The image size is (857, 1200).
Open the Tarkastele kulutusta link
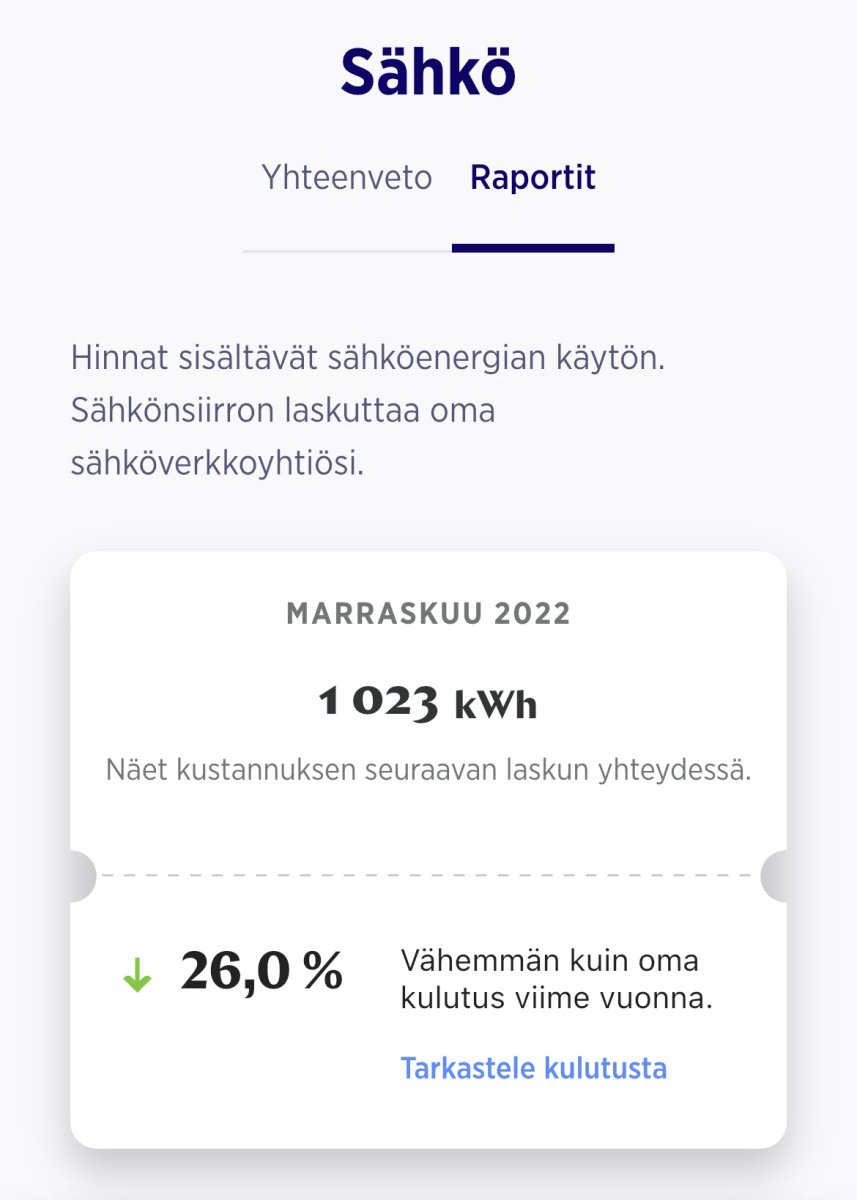(533, 1068)
